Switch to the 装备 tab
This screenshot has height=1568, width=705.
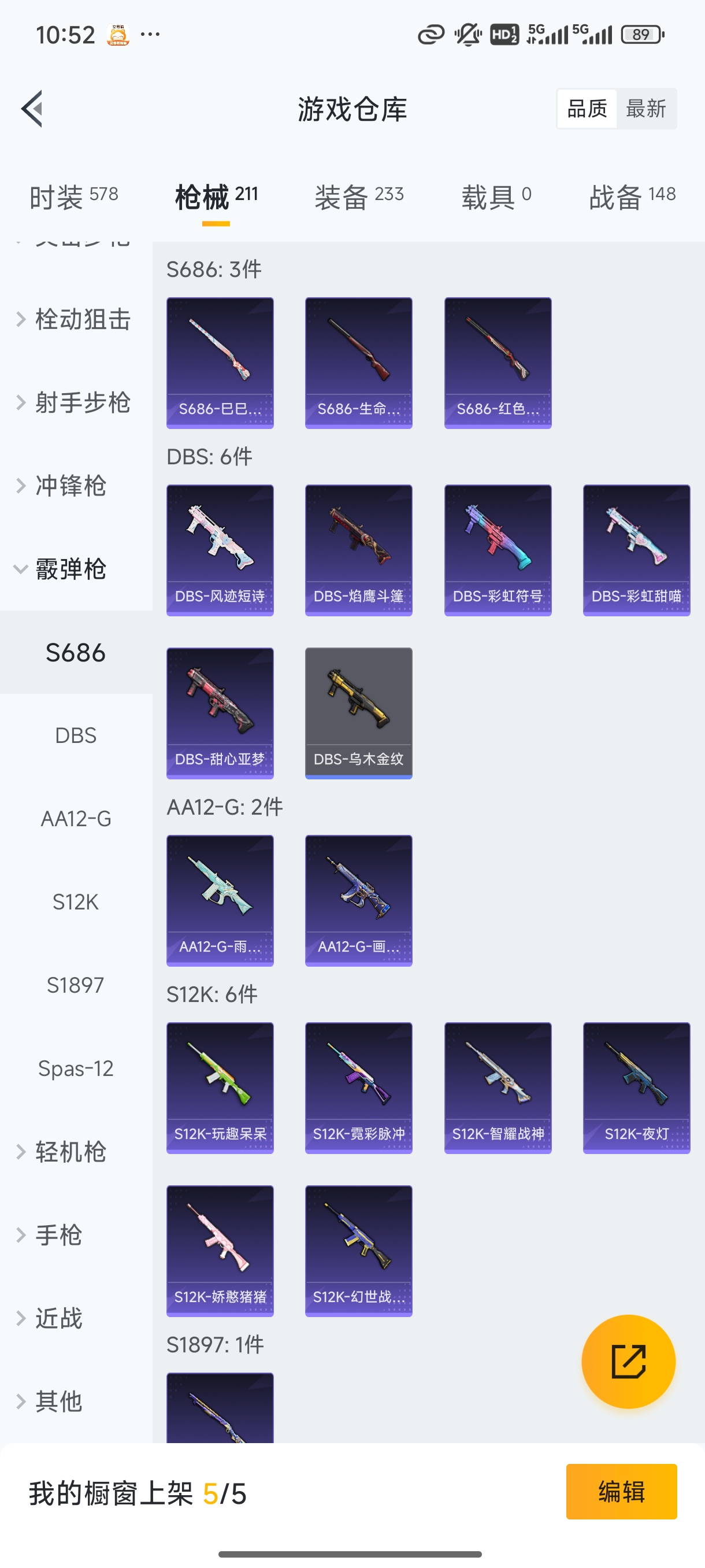coord(359,197)
